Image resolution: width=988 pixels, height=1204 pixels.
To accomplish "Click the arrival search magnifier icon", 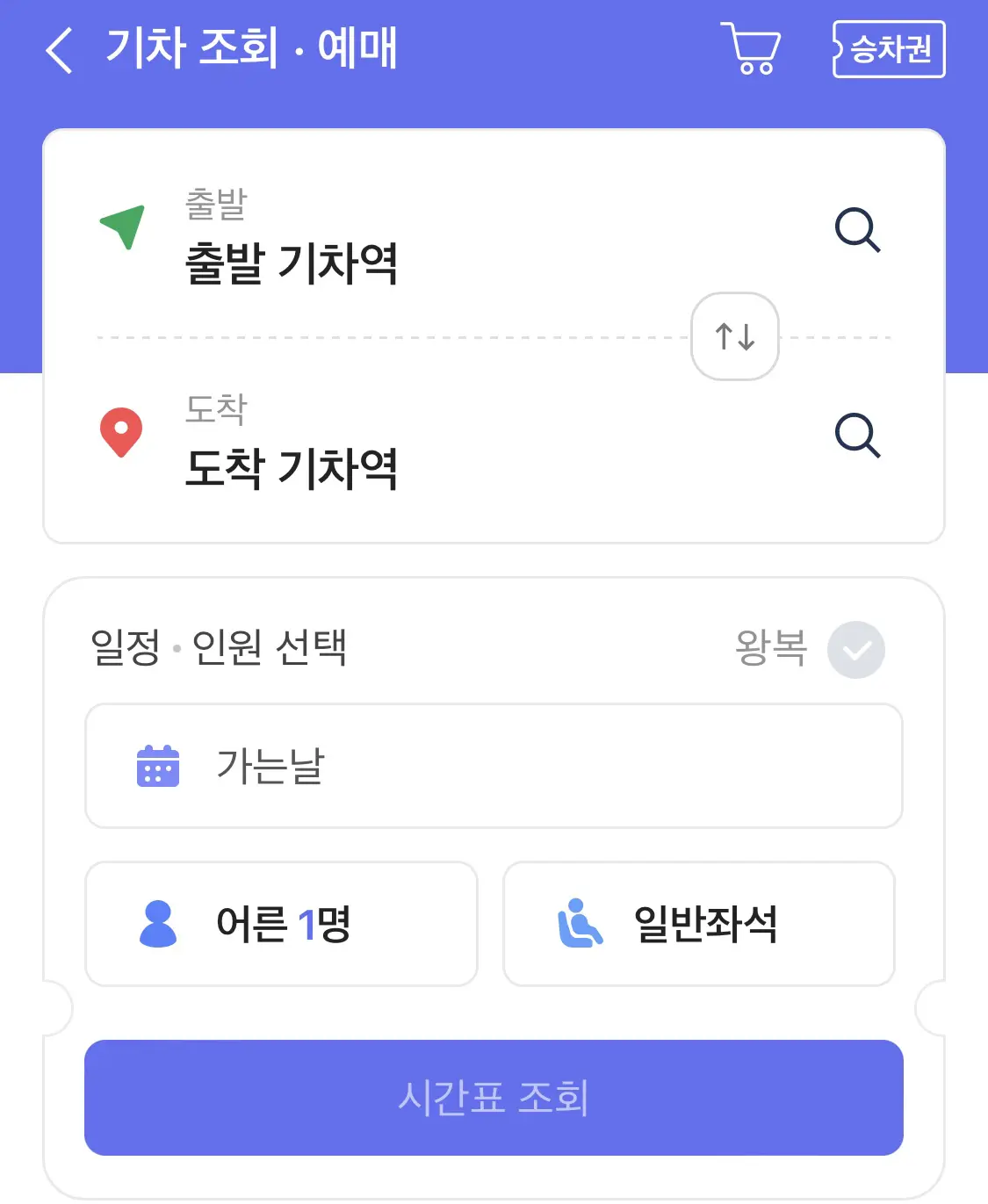I will [858, 436].
